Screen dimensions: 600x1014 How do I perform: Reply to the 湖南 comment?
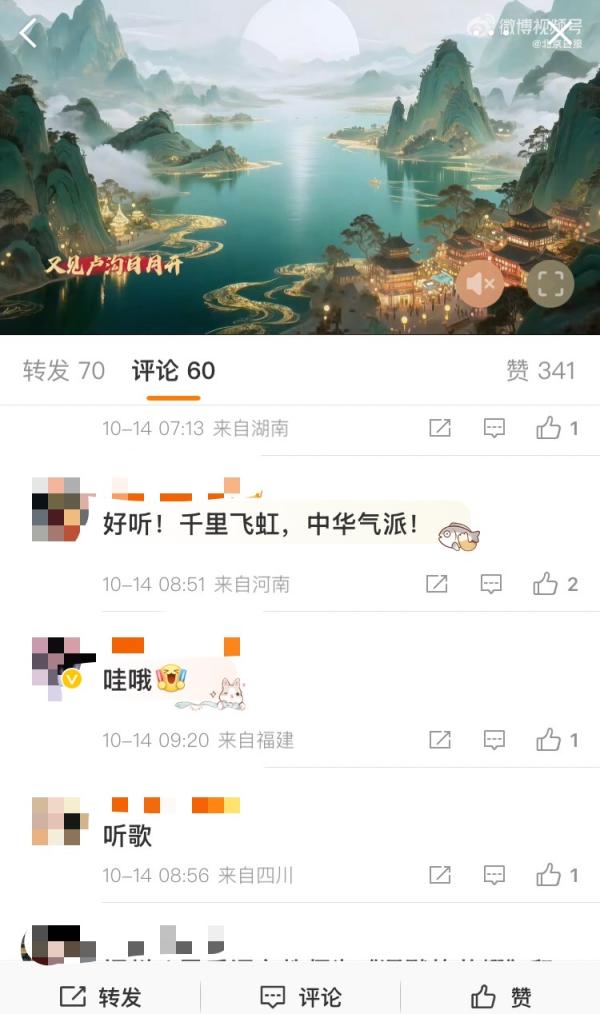(494, 429)
